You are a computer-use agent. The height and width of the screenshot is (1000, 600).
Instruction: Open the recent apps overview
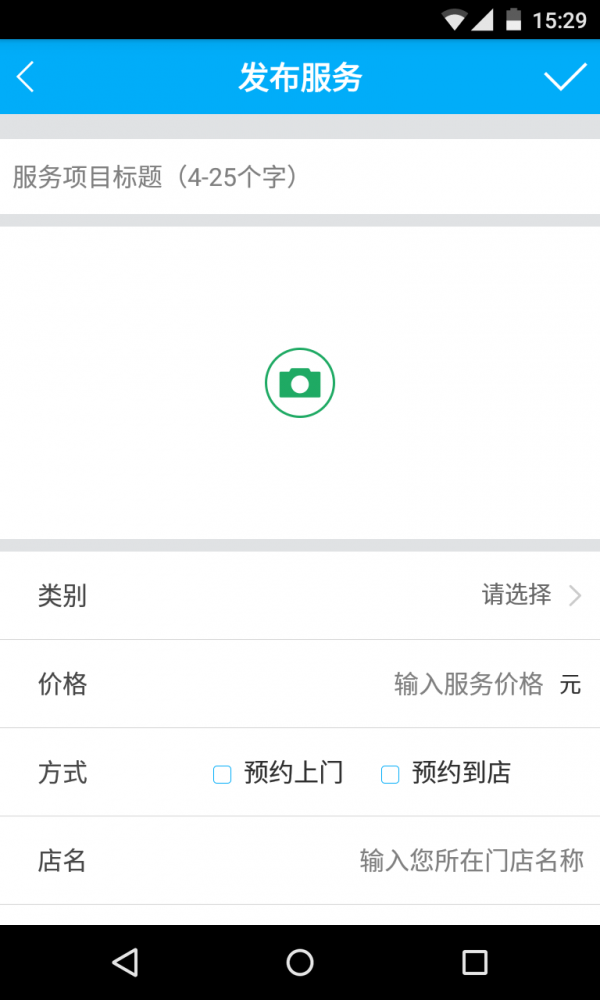pyautogui.click(x=474, y=962)
